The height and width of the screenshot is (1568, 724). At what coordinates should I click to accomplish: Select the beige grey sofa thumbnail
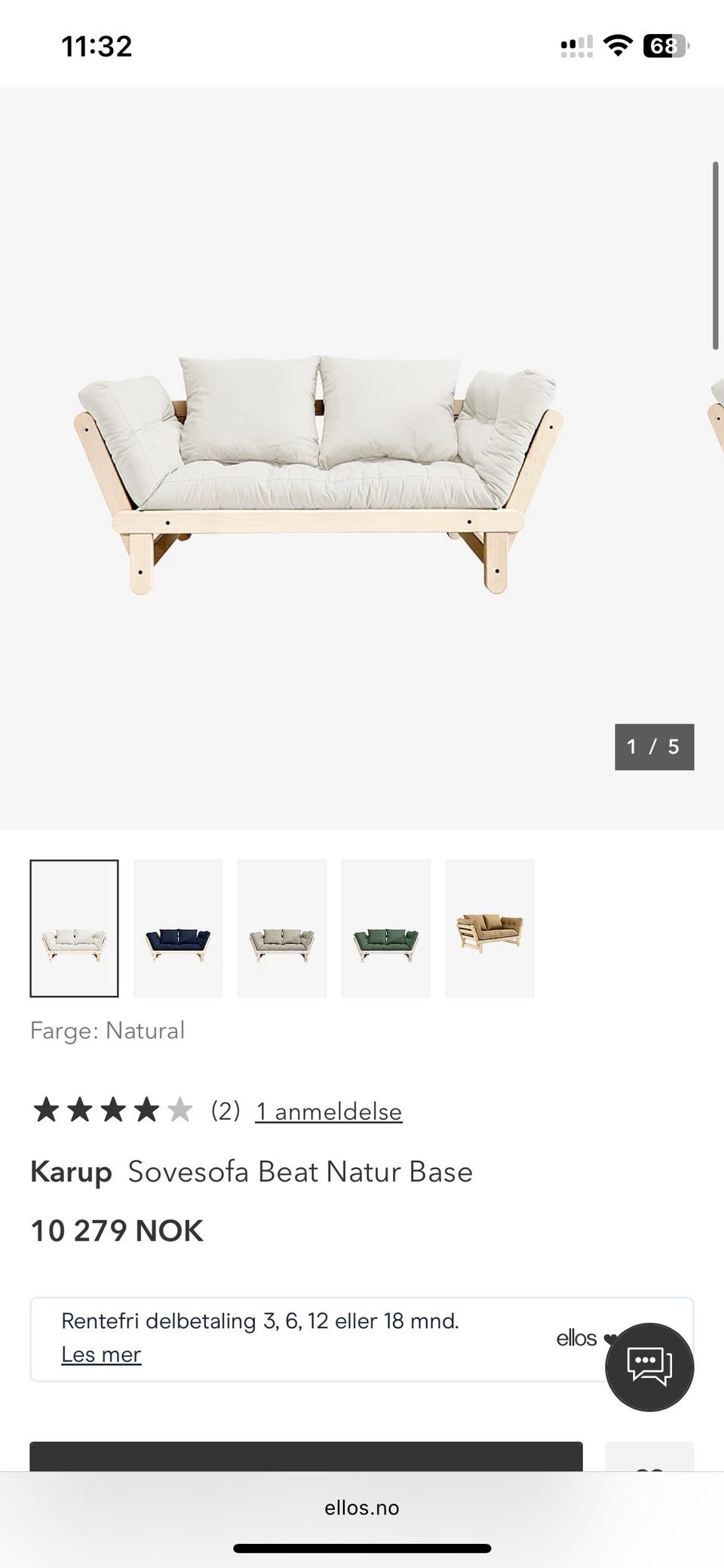click(282, 928)
